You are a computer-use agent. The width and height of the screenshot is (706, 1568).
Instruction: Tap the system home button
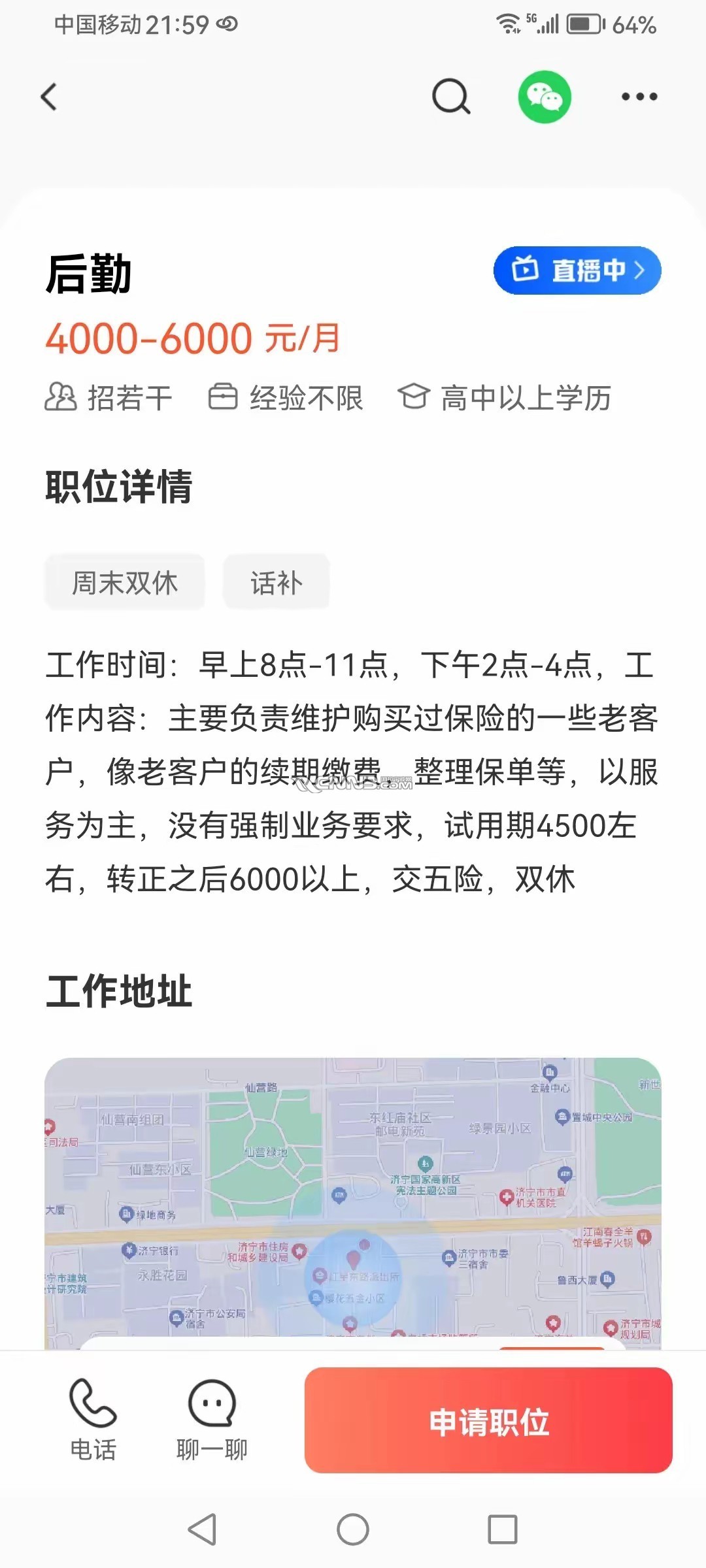coord(353,1529)
